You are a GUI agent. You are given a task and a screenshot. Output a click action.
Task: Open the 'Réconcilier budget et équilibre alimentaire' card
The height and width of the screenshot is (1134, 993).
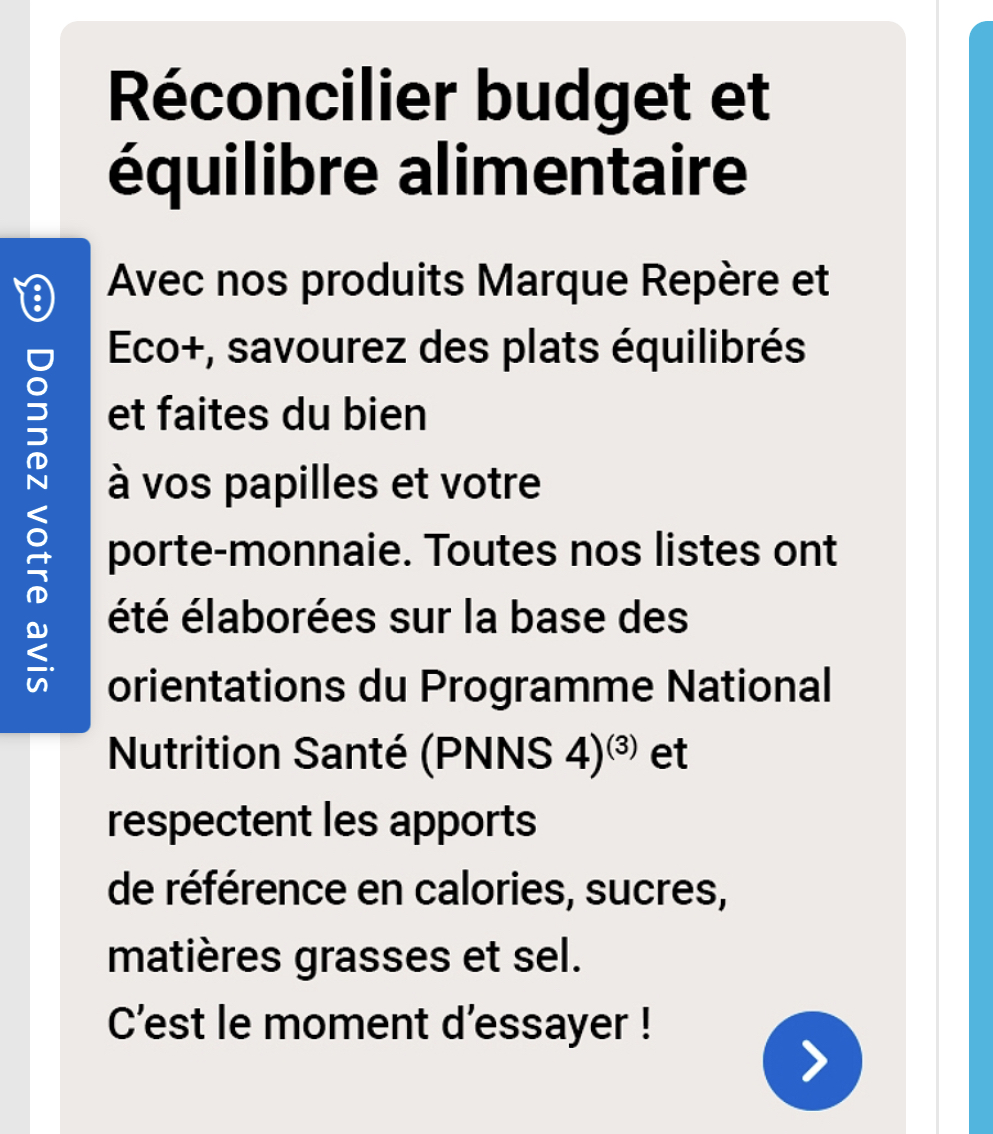pyautogui.click(x=438, y=134)
